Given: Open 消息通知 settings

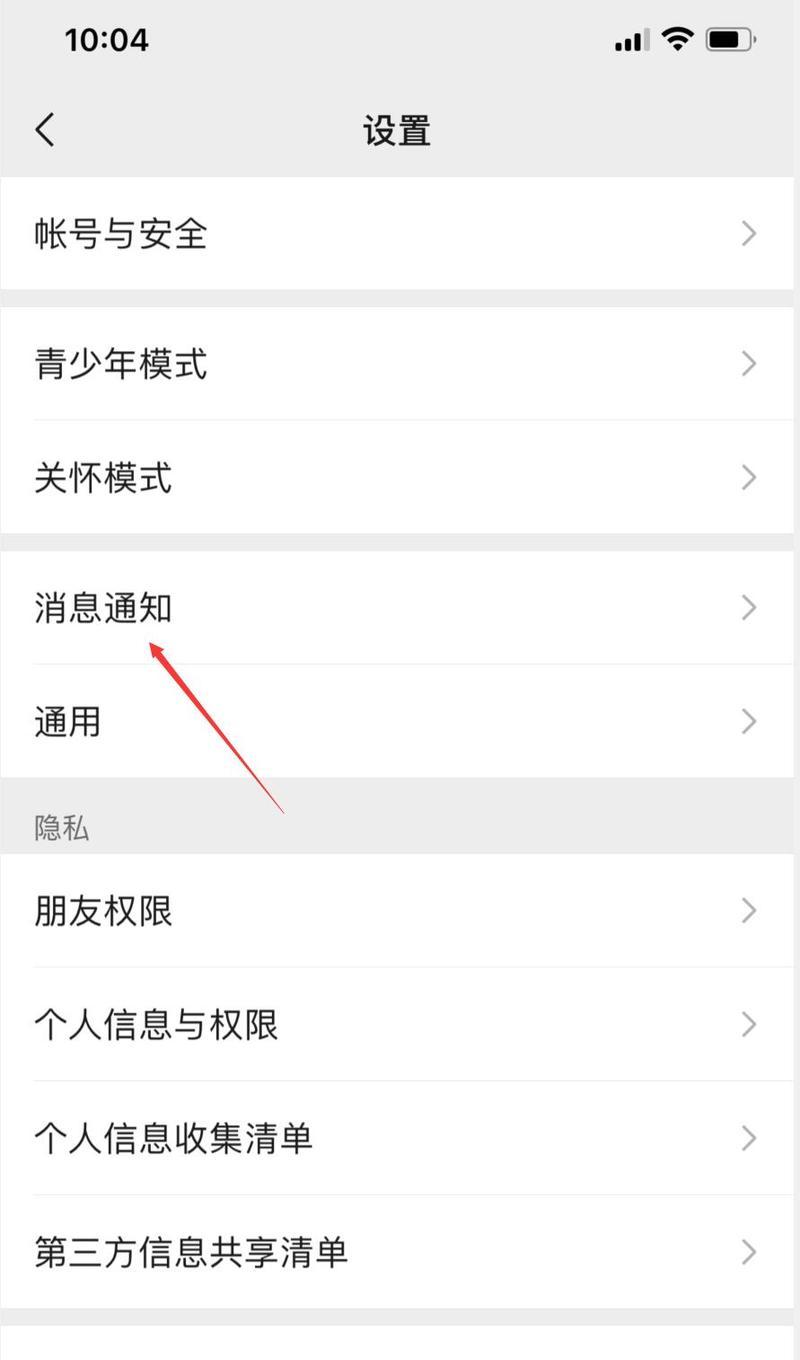Looking at the screenshot, I should click(400, 608).
